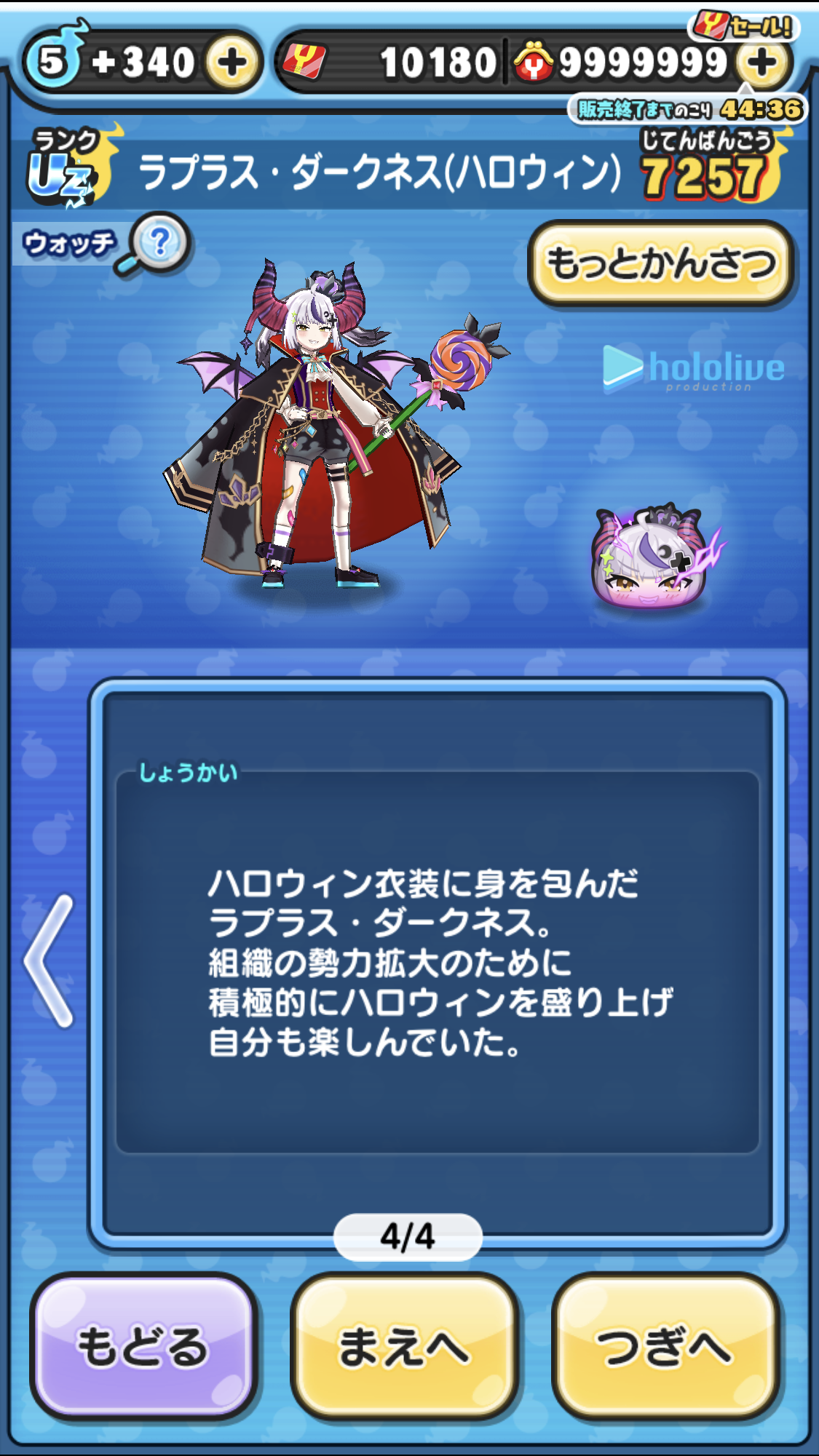Tap the plus button next to +340 stamina
819x1456 pixels.
click(232, 63)
